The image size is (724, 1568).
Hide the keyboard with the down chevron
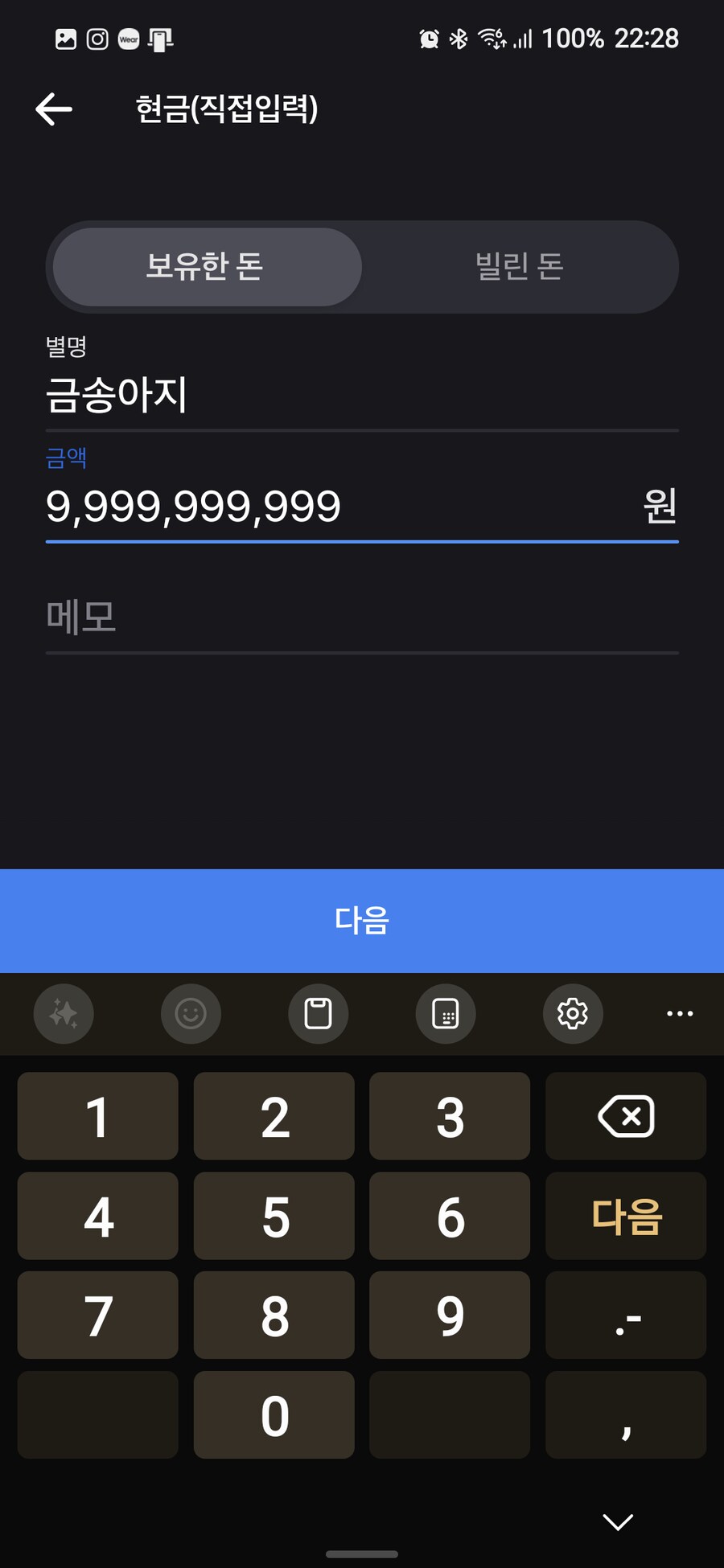pos(618,1521)
